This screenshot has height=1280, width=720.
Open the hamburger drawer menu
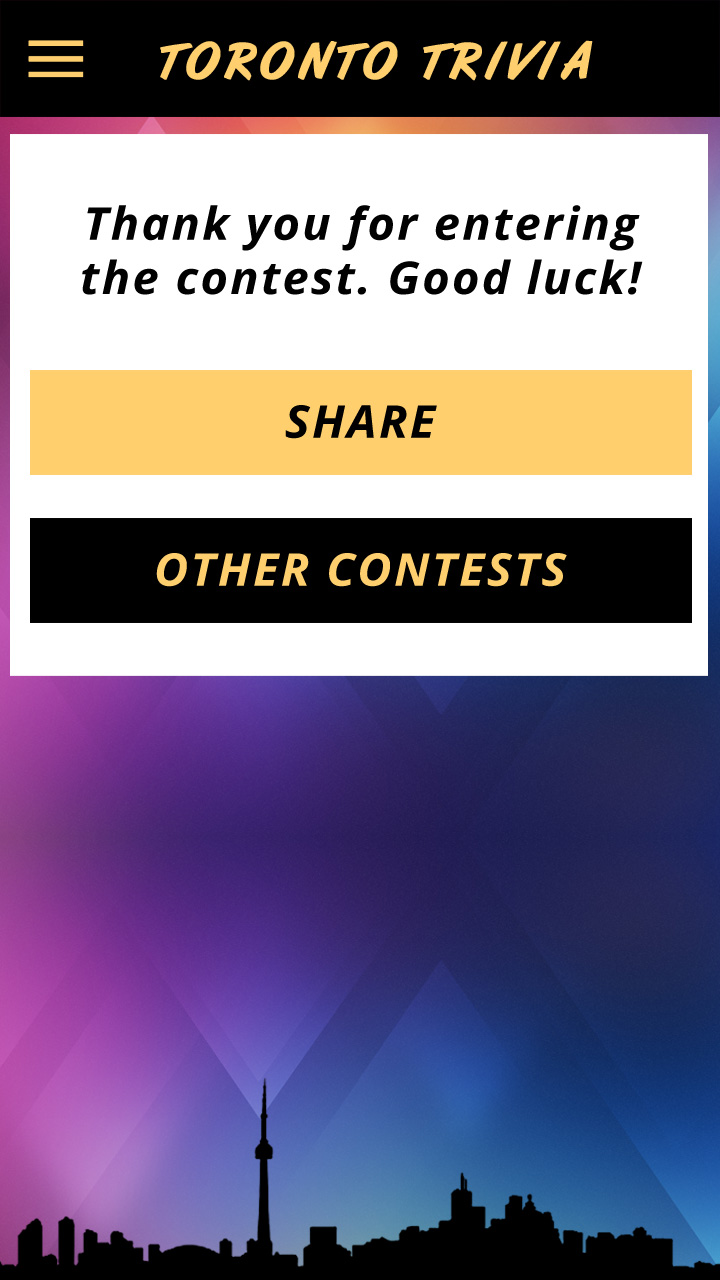click(56, 60)
